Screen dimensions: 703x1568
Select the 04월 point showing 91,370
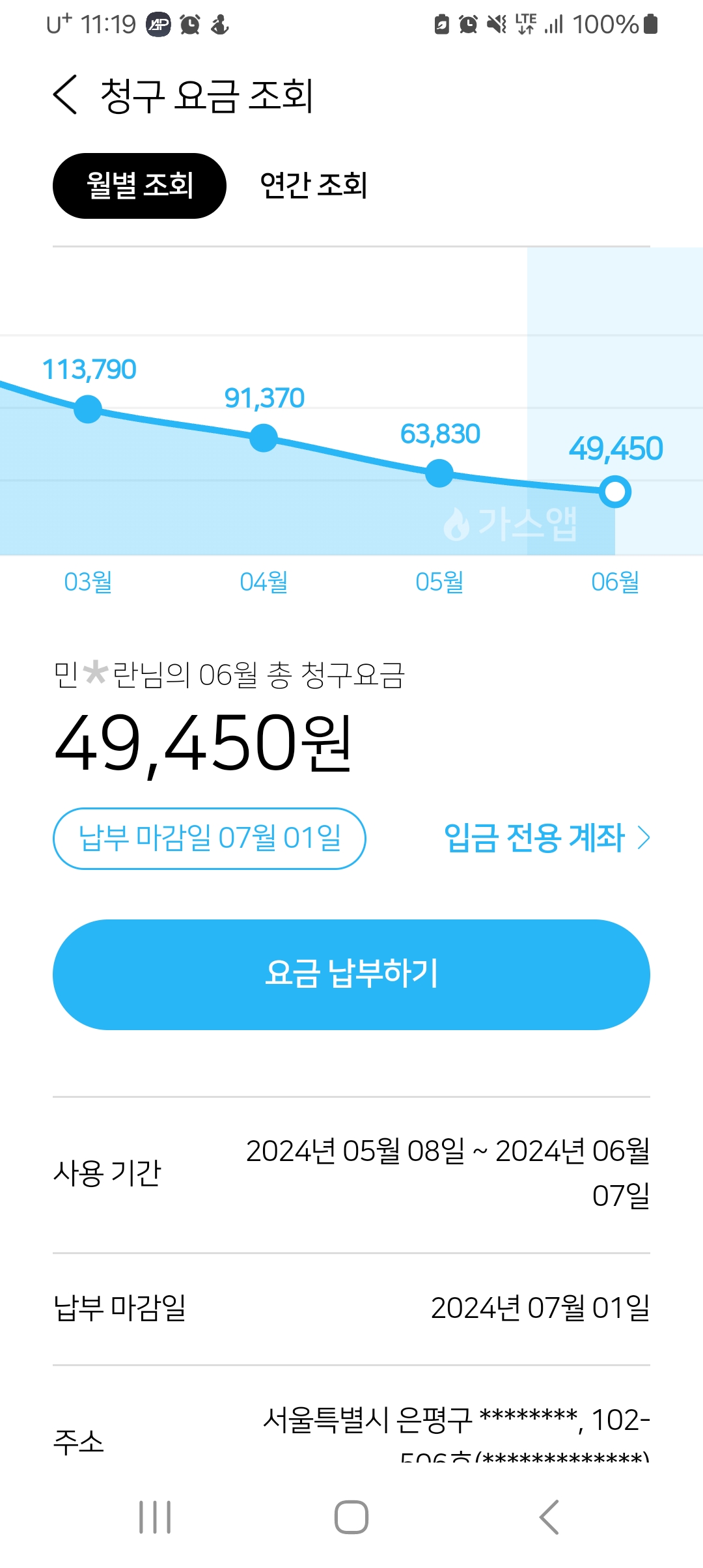[x=264, y=438]
